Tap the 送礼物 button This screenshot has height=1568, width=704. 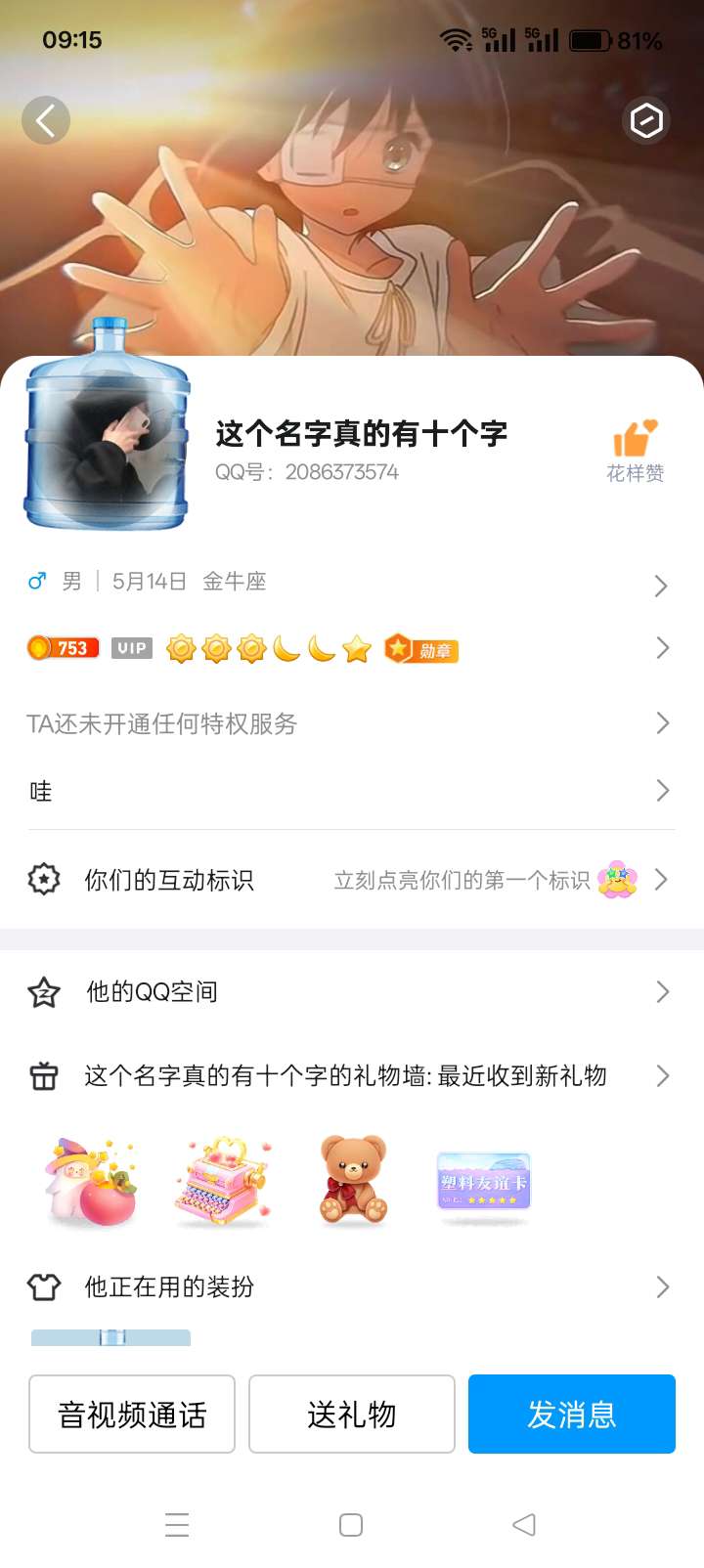pos(352,1415)
